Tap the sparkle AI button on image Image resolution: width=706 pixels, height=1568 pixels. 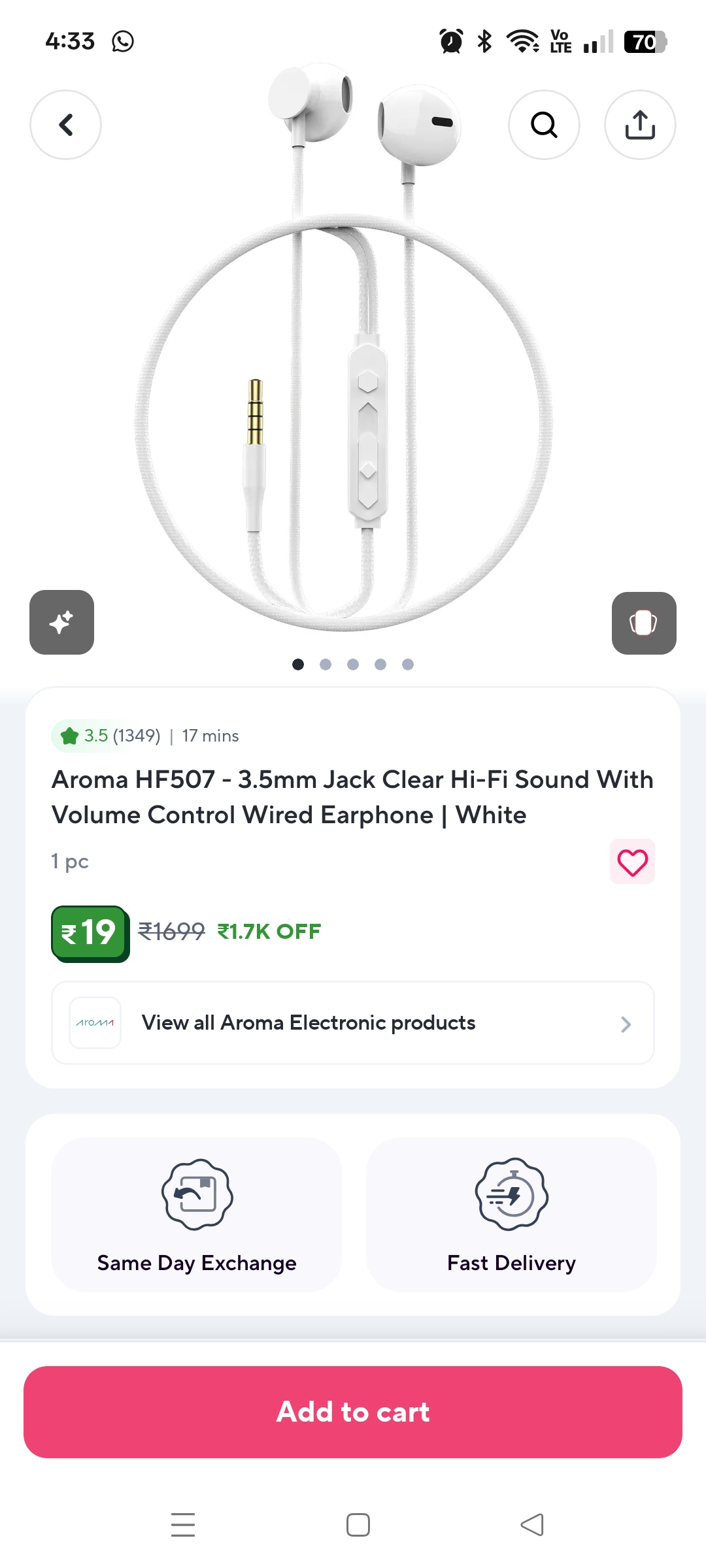(61, 622)
